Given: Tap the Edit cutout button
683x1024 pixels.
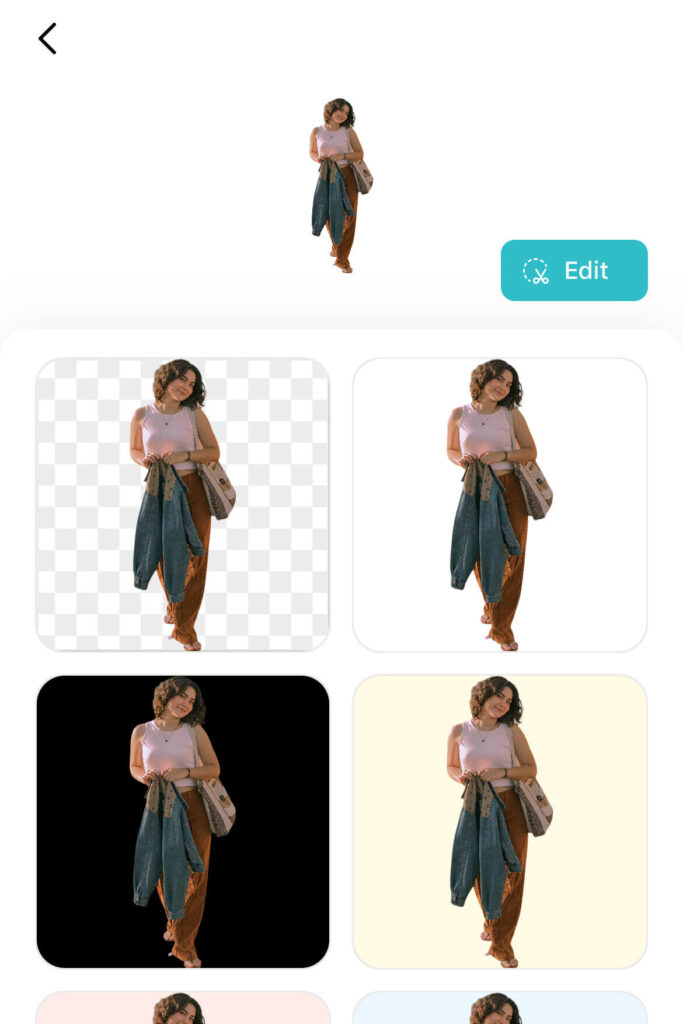Looking at the screenshot, I should 574,270.
